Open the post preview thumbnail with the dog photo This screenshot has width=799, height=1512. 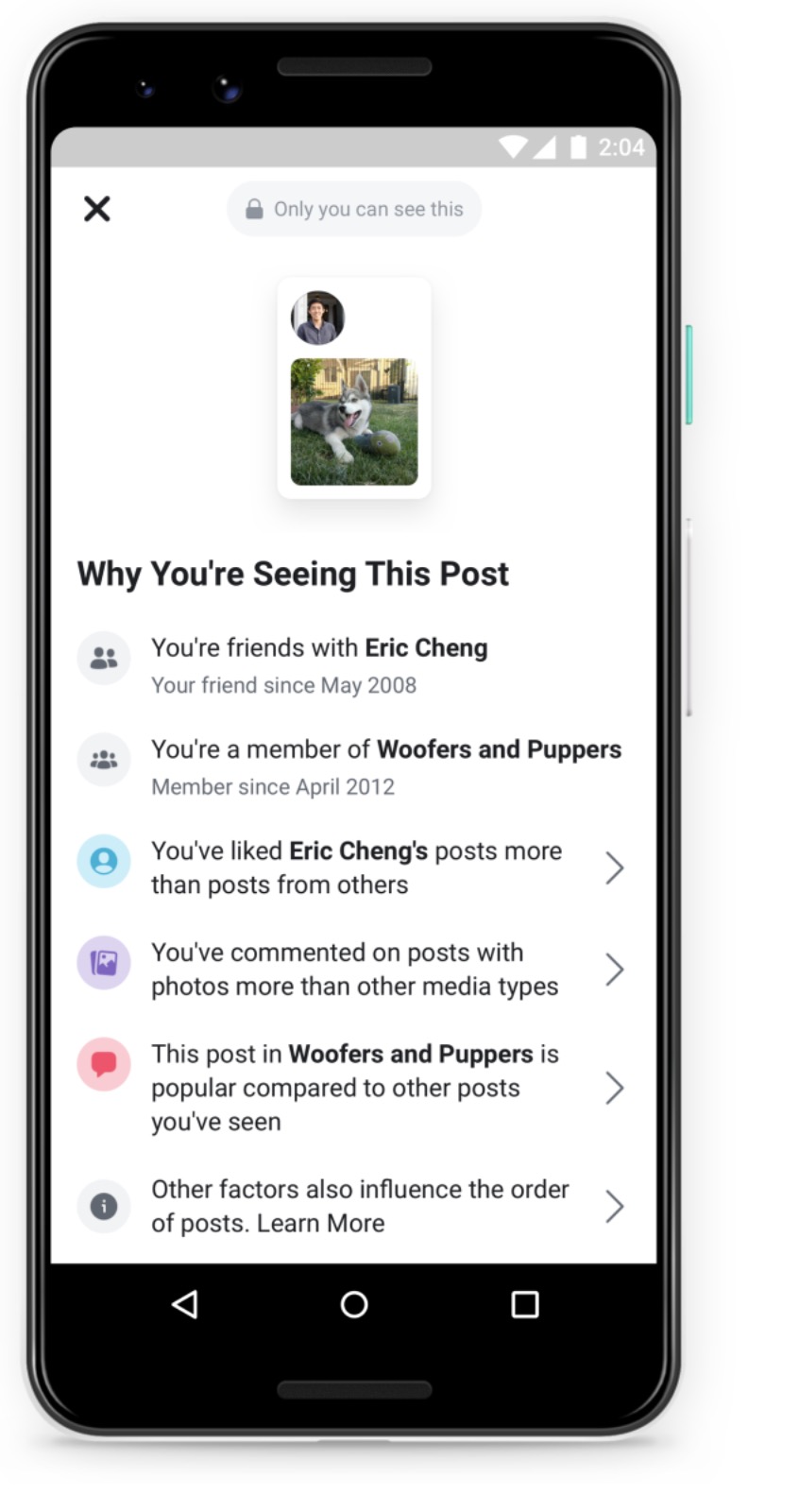(354, 421)
